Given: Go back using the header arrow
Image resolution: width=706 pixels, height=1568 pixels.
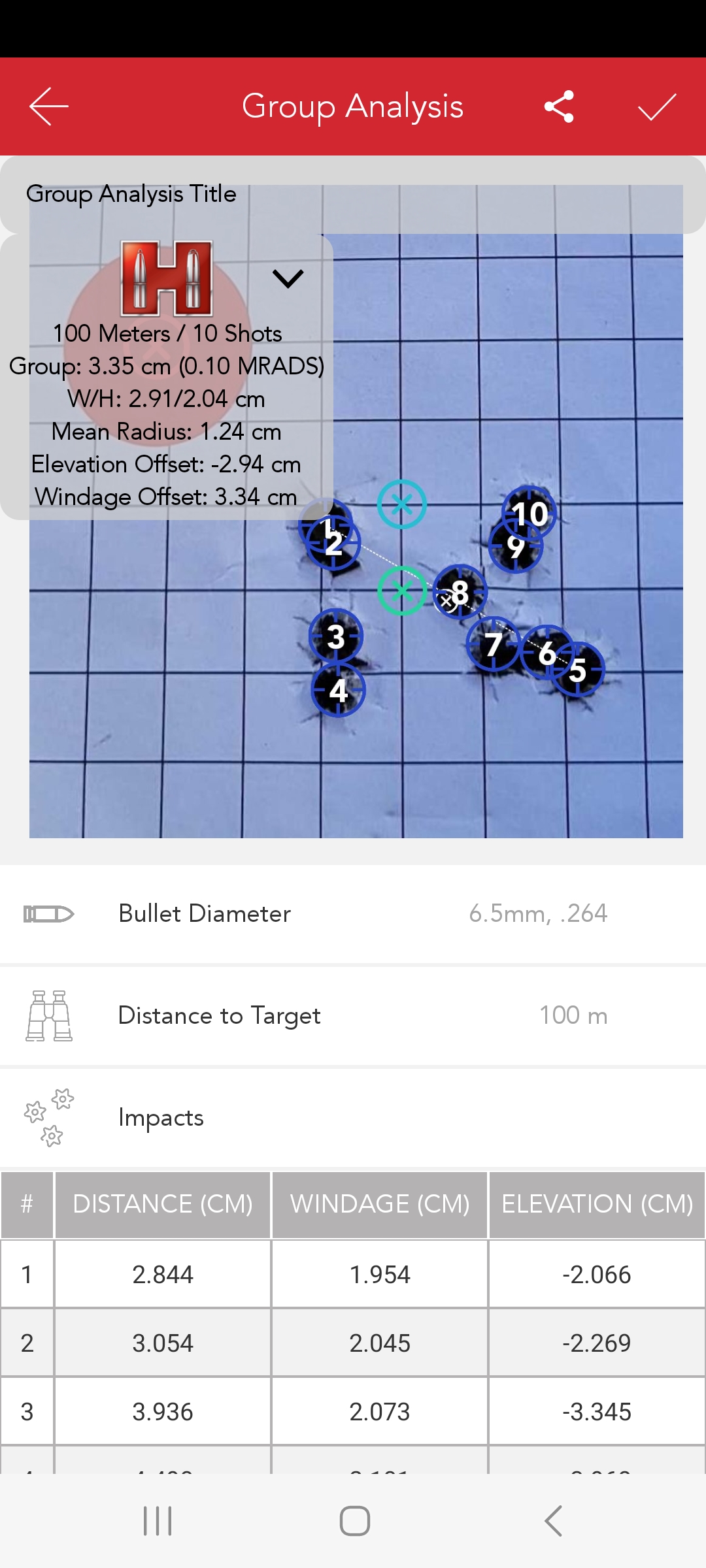Looking at the screenshot, I should pos(49,106).
